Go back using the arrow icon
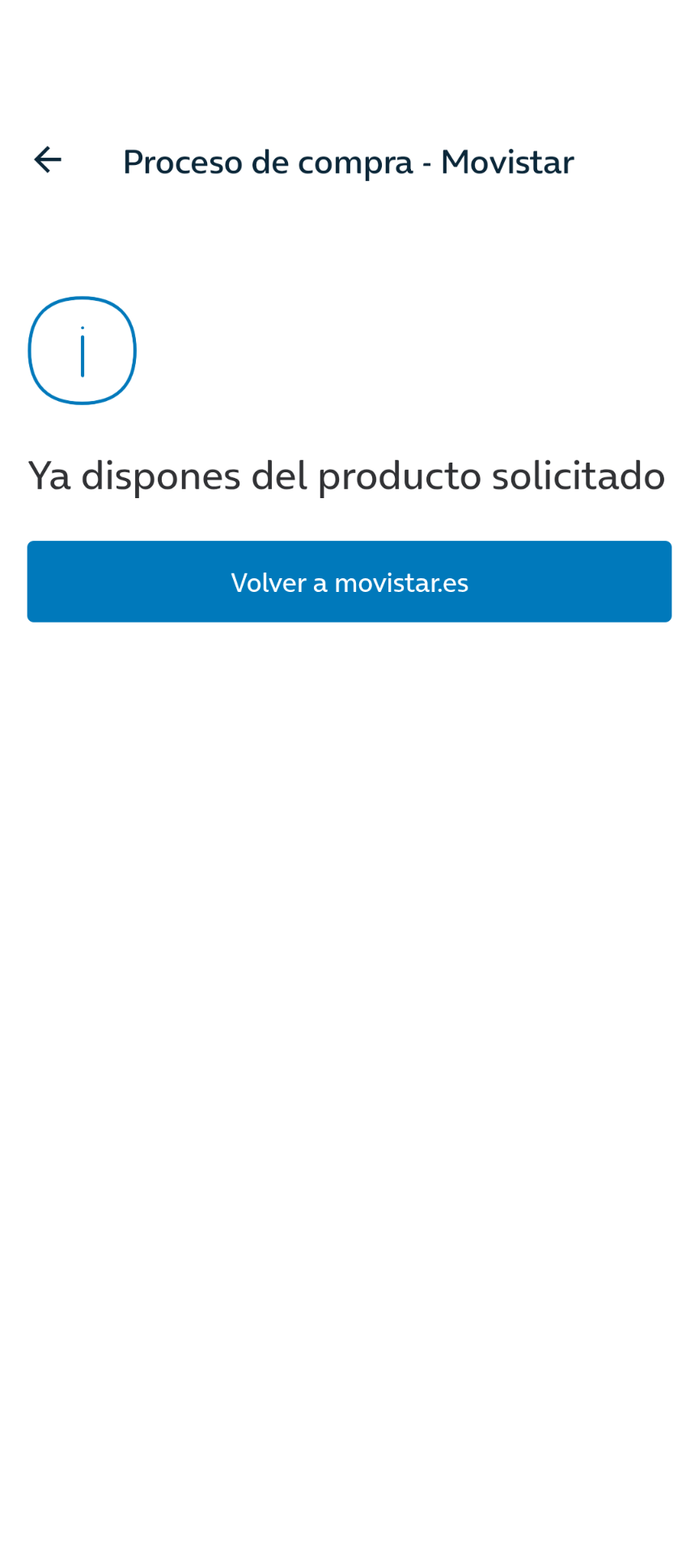The width and height of the screenshot is (699, 1568). pos(48,160)
